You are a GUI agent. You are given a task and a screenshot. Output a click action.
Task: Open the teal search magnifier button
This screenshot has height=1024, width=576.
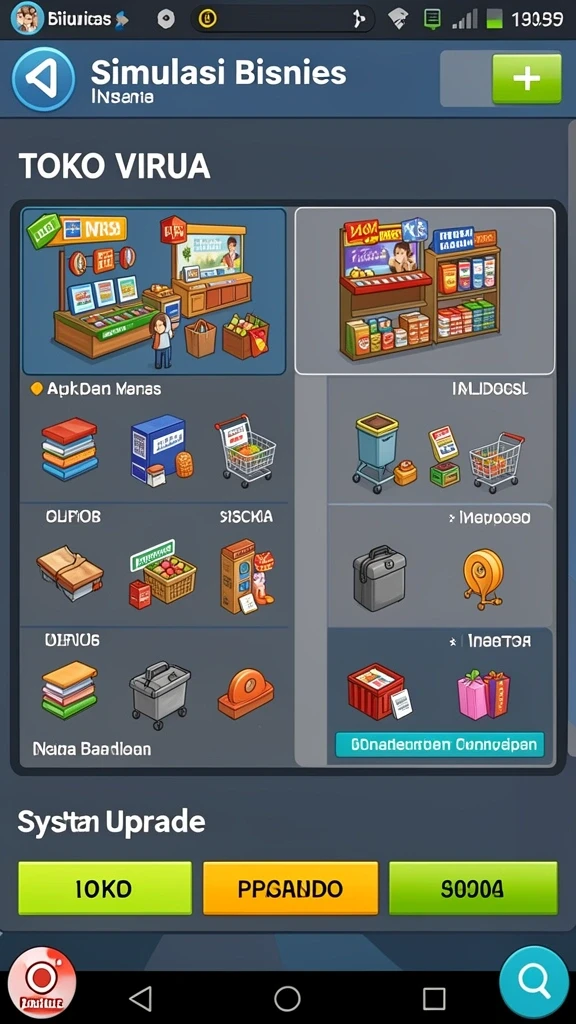point(534,982)
